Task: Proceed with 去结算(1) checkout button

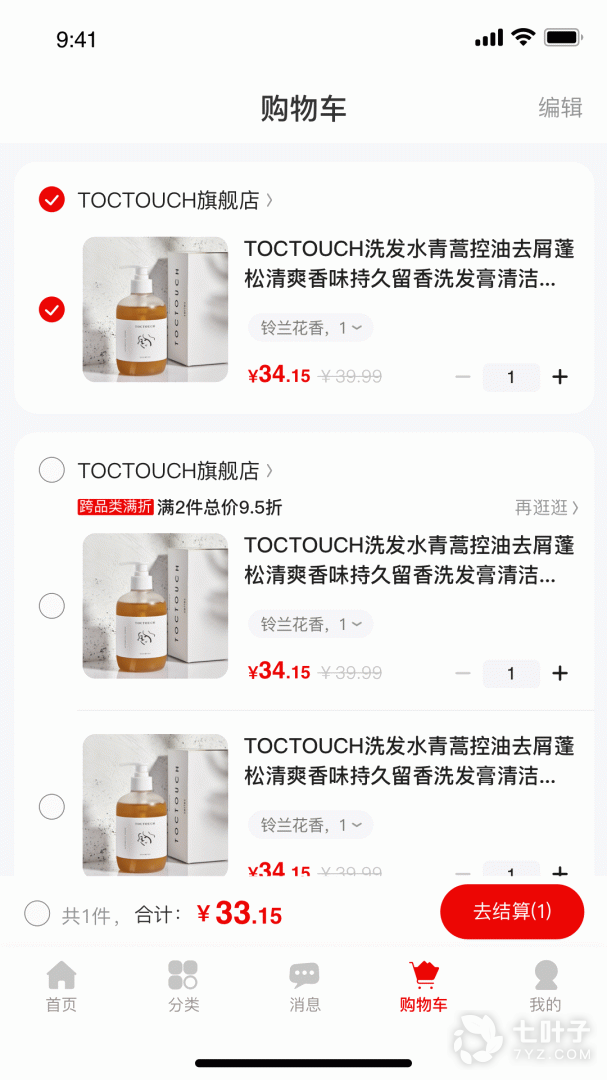Action: pos(512,911)
